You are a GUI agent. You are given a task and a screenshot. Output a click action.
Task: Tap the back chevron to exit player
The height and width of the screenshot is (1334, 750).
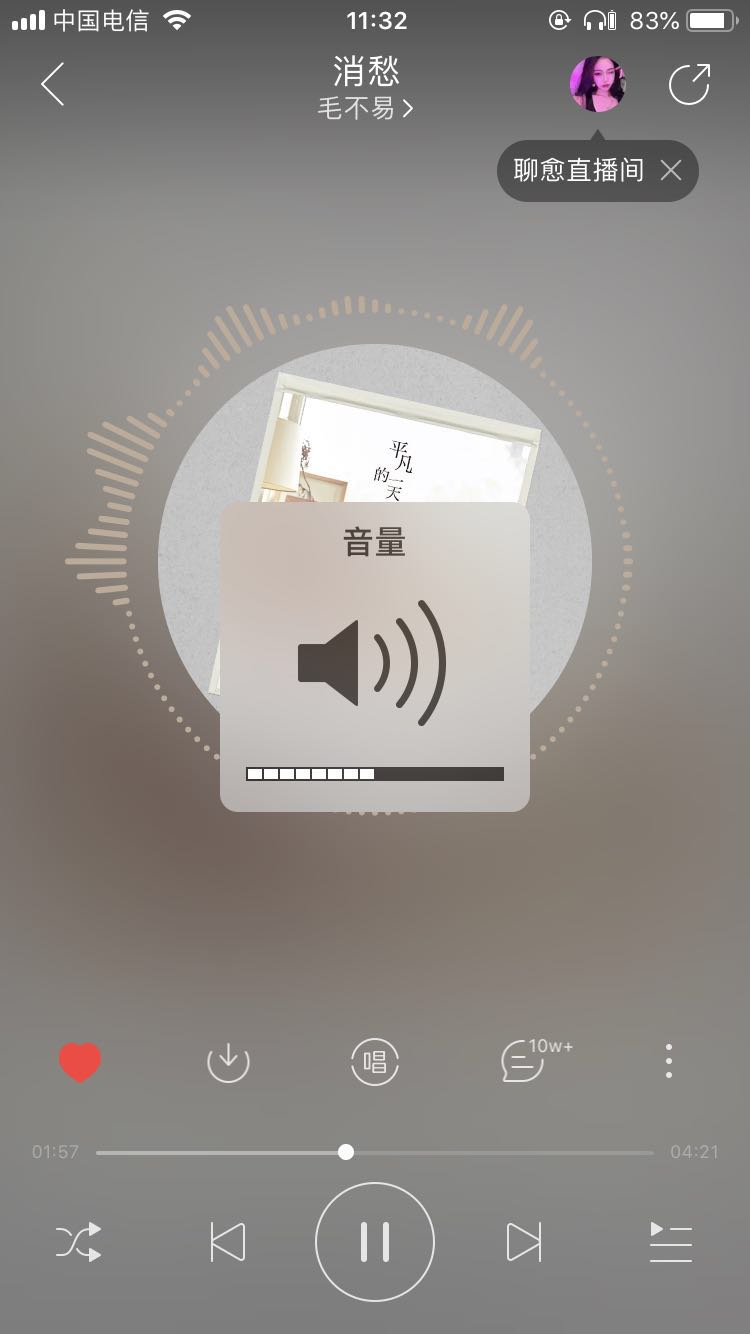(x=53, y=85)
